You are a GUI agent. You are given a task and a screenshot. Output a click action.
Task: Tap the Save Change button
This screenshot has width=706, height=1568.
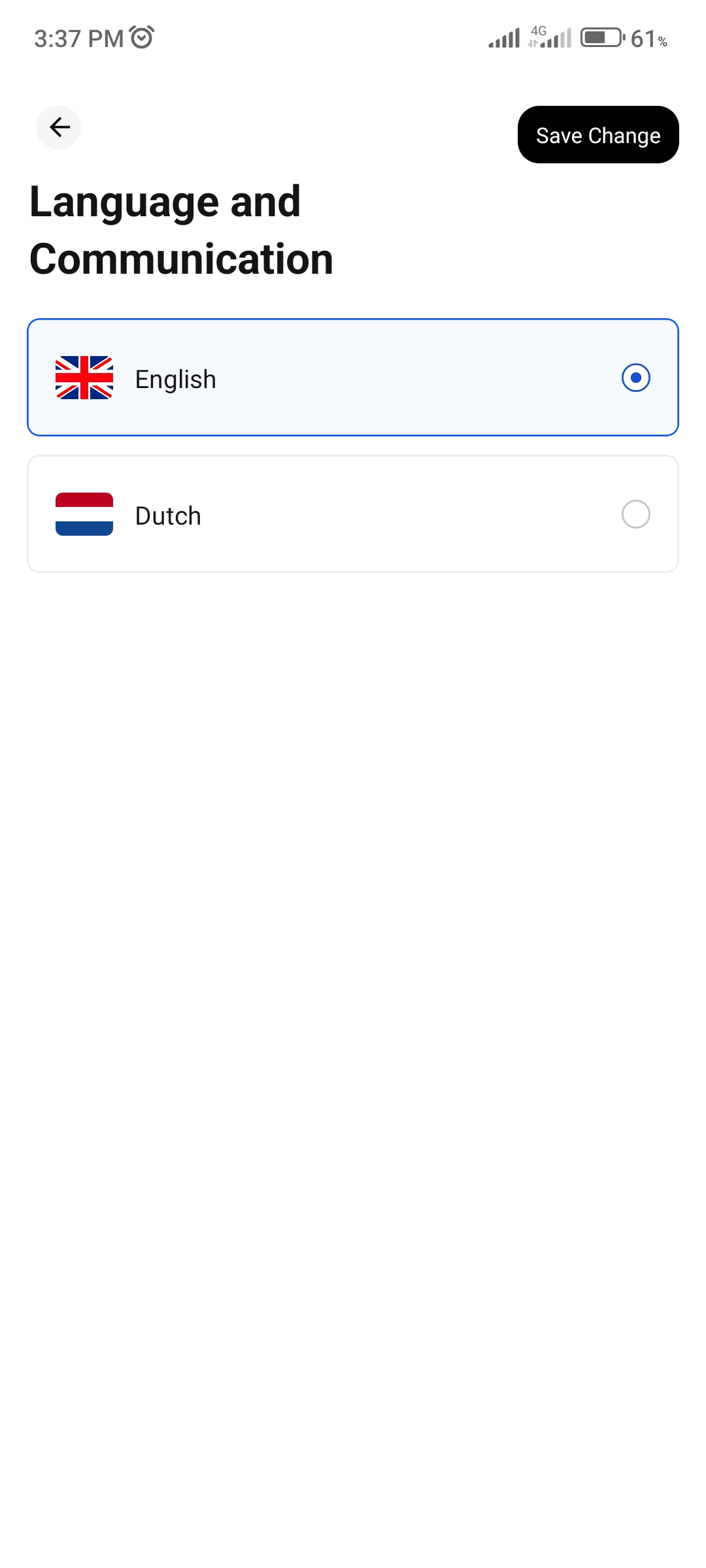coord(597,135)
